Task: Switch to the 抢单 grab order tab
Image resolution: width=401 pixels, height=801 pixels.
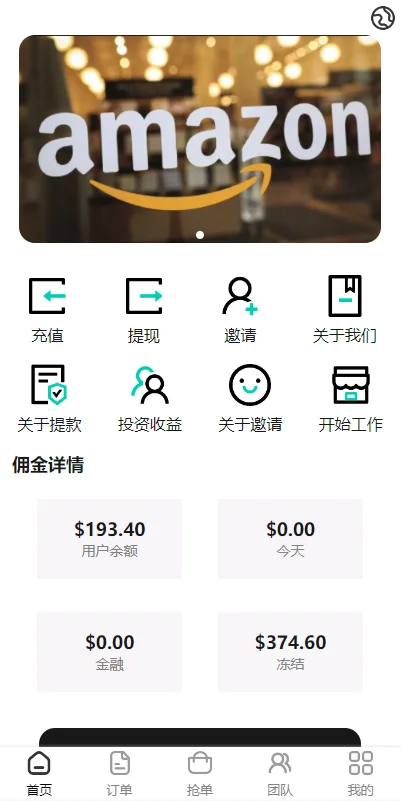Action: point(200,773)
